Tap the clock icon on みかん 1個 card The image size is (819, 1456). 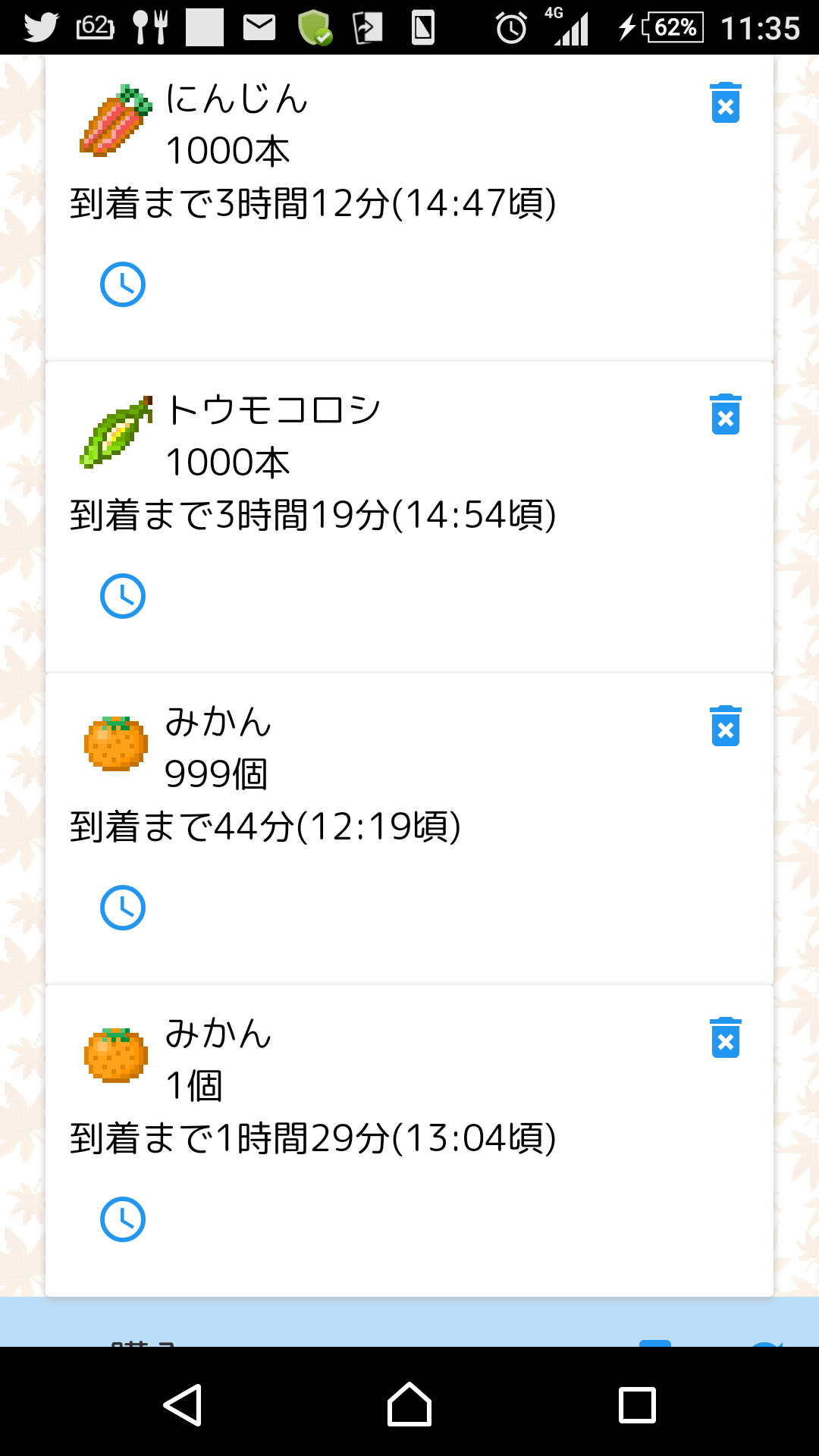(x=123, y=1219)
